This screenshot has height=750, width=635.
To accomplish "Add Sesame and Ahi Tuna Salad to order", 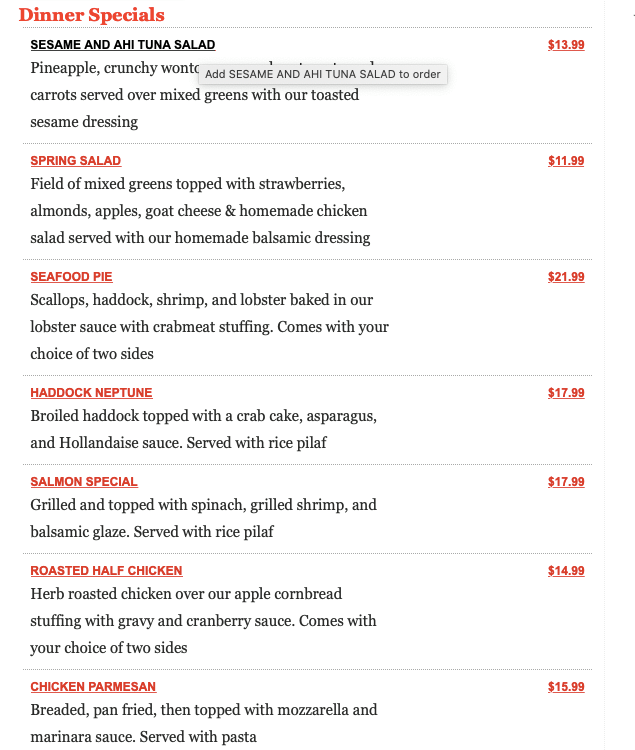I will (122, 45).
